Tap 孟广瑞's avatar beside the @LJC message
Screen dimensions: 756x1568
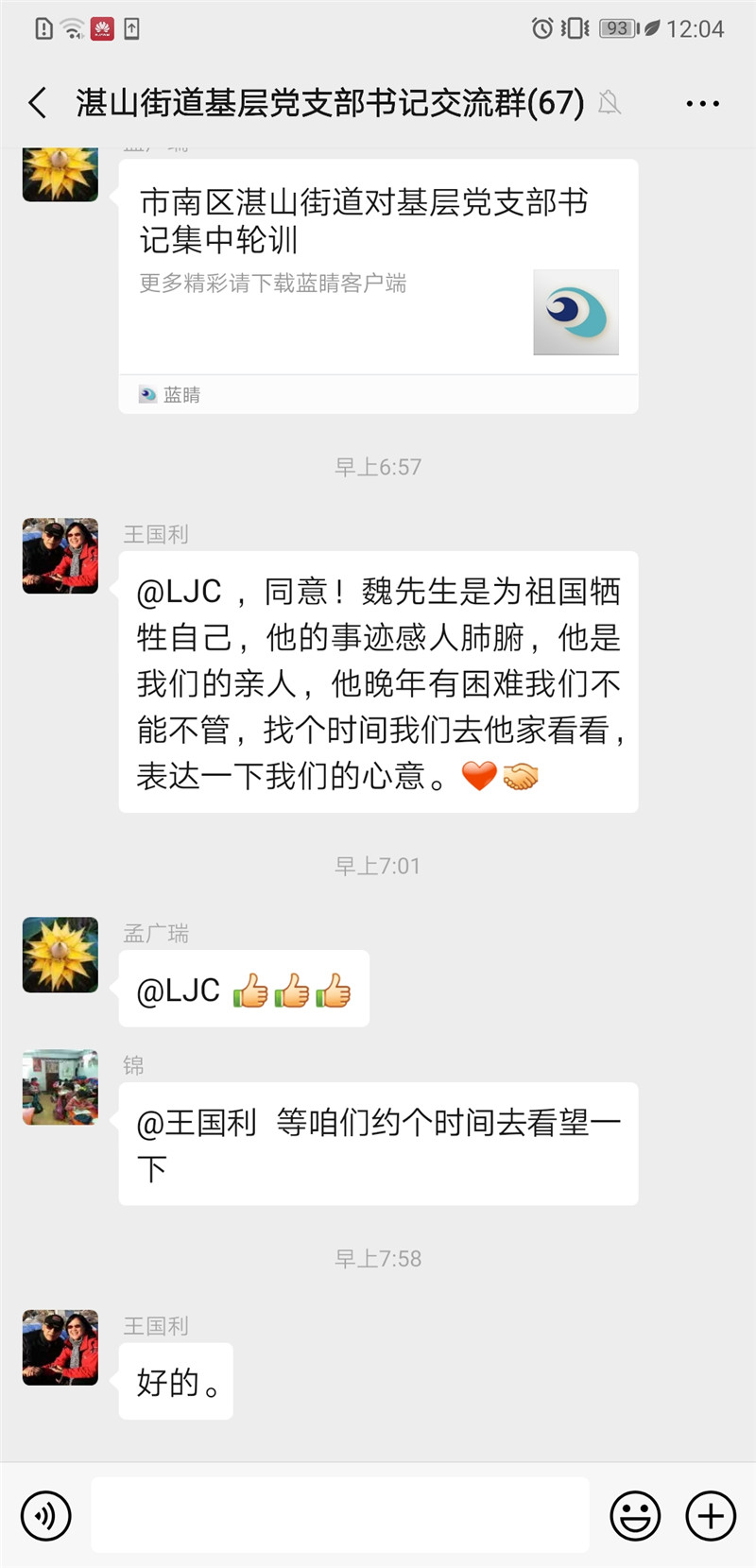click(60, 955)
